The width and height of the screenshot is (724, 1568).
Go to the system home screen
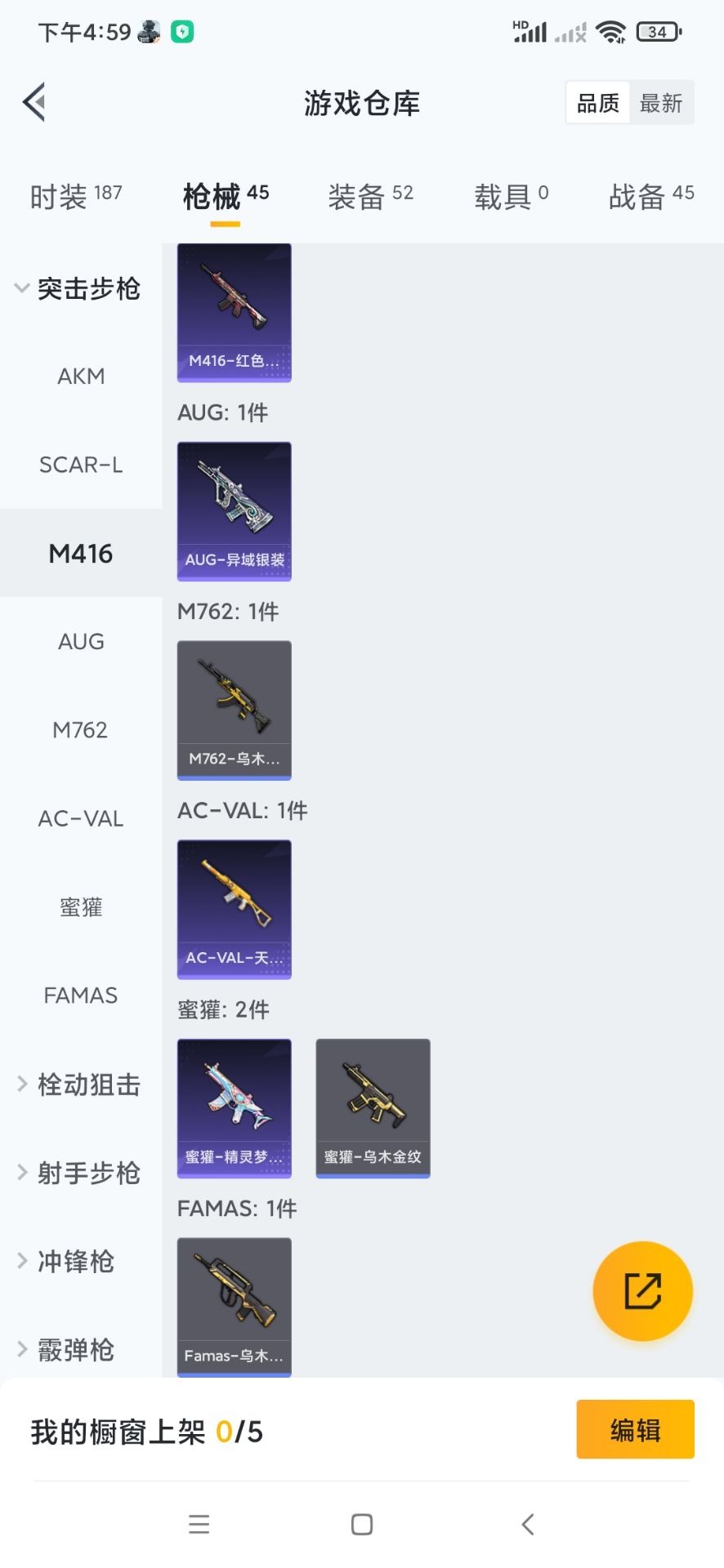pyautogui.click(x=362, y=1524)
